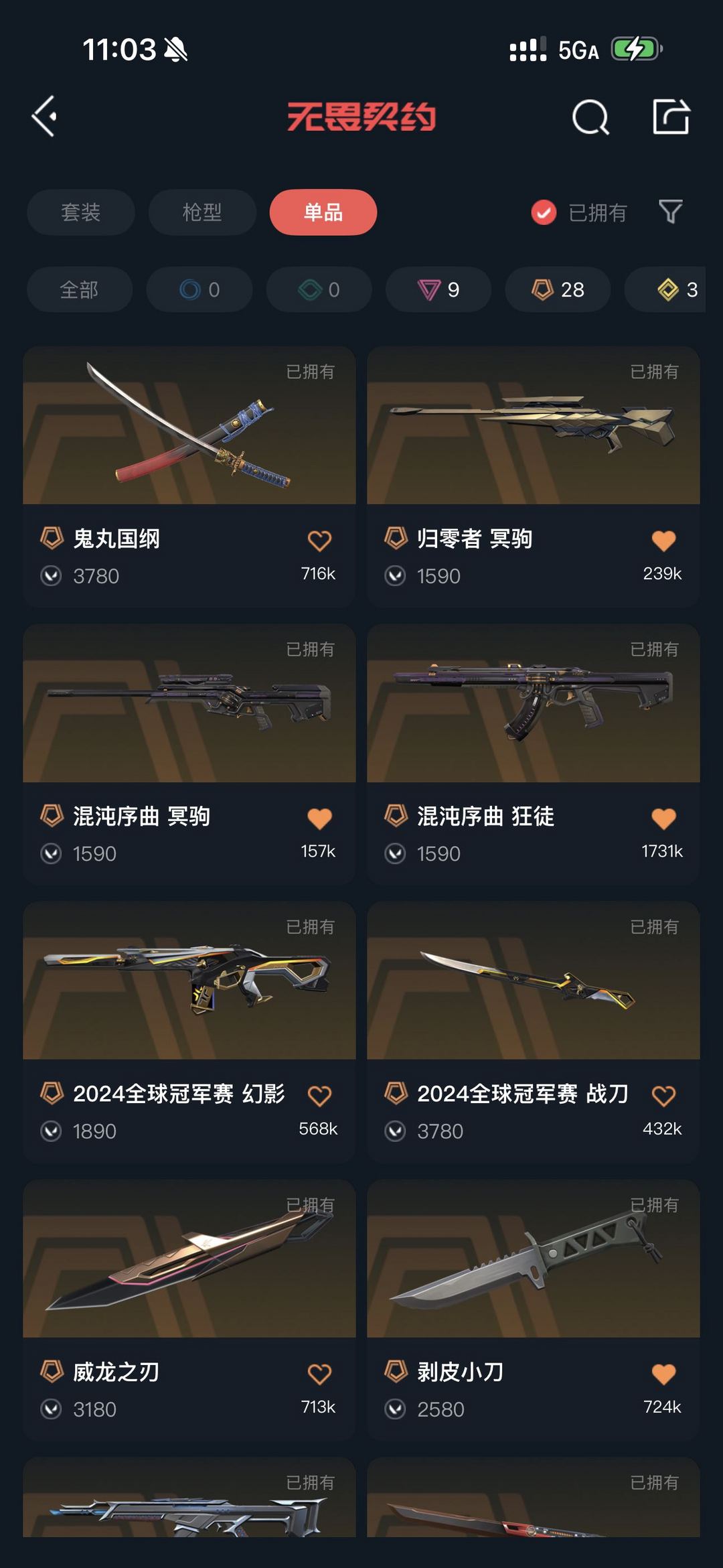Filter by the pink tier chip showing 9
Viewport: 723px width, 1568px height.
(x=438, y=289)
